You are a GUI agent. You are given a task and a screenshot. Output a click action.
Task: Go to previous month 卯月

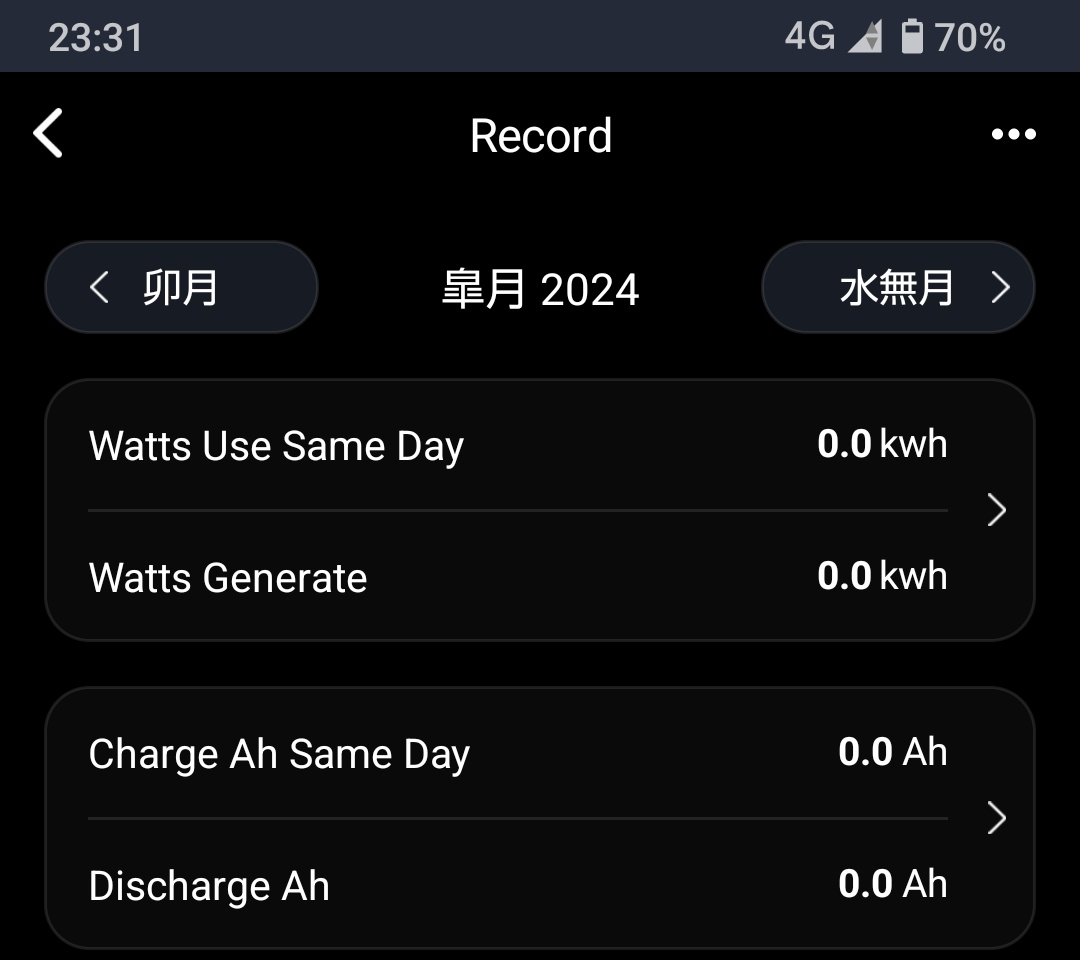click(181, 288)
